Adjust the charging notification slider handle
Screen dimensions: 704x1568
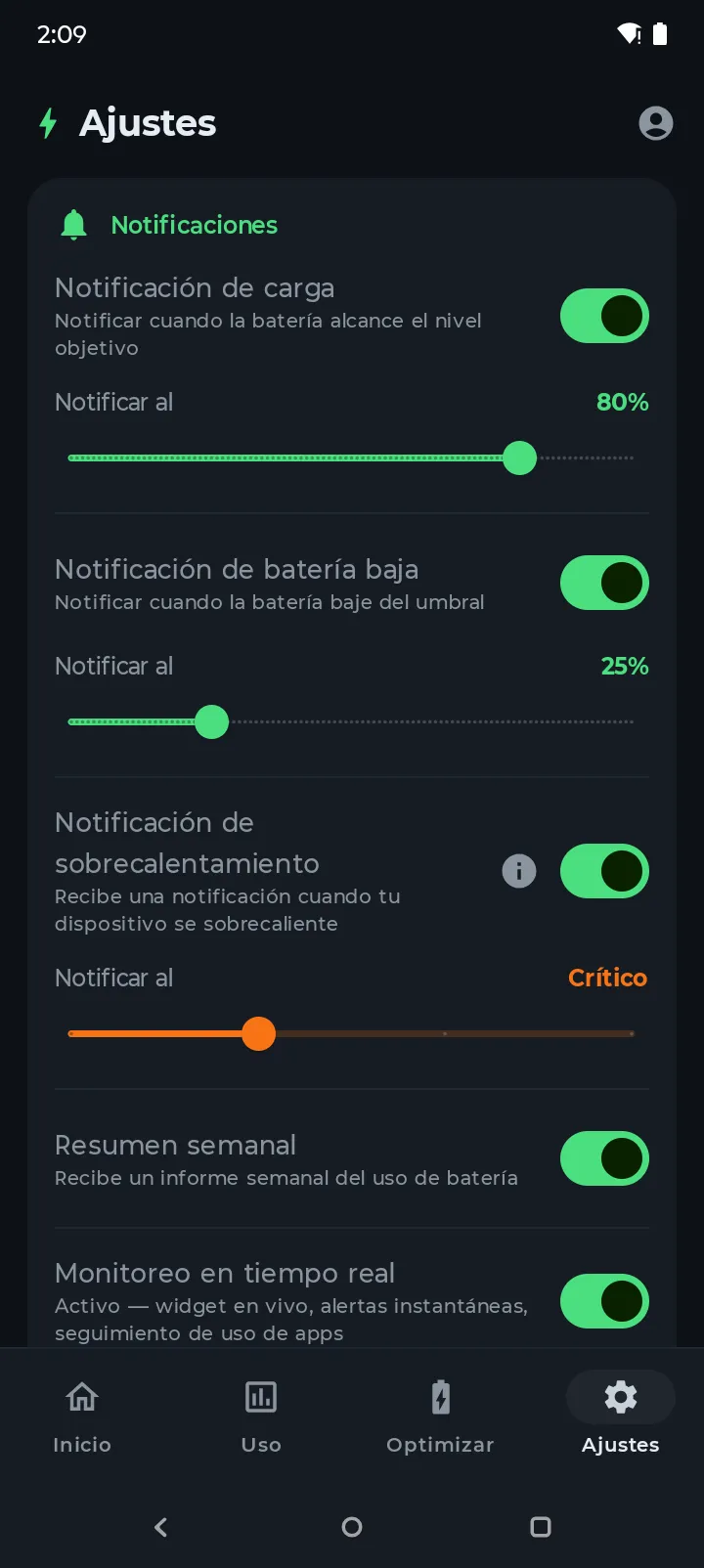(520, 457)
